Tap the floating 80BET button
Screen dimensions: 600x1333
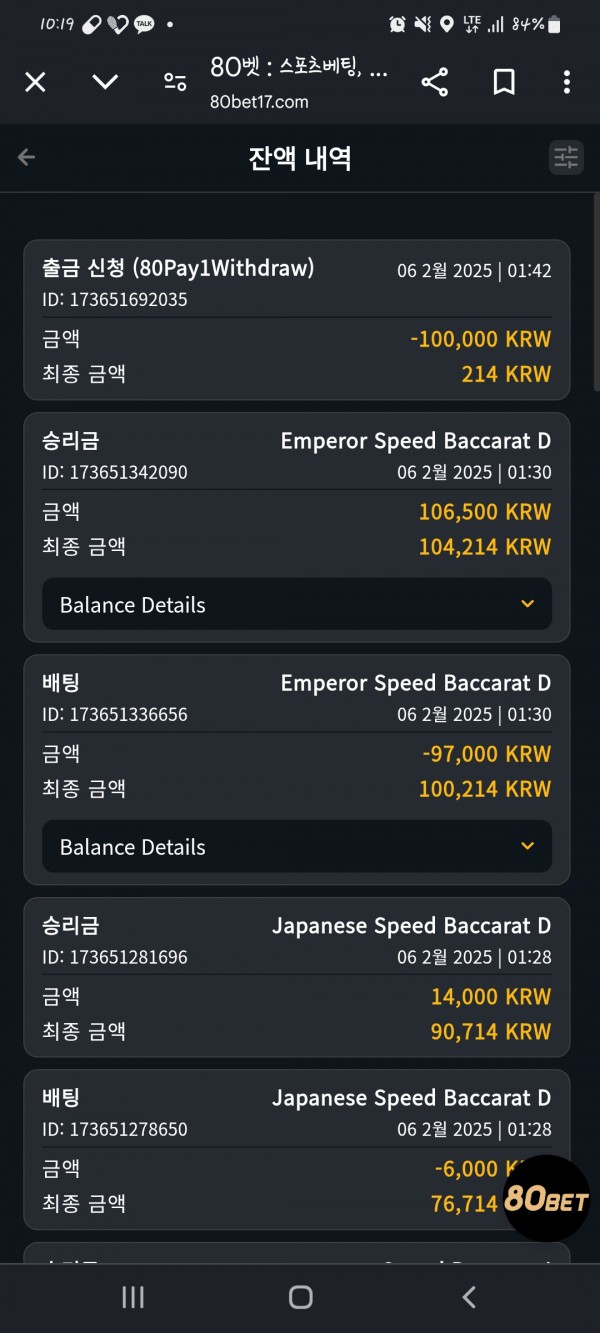(546, 1199)
